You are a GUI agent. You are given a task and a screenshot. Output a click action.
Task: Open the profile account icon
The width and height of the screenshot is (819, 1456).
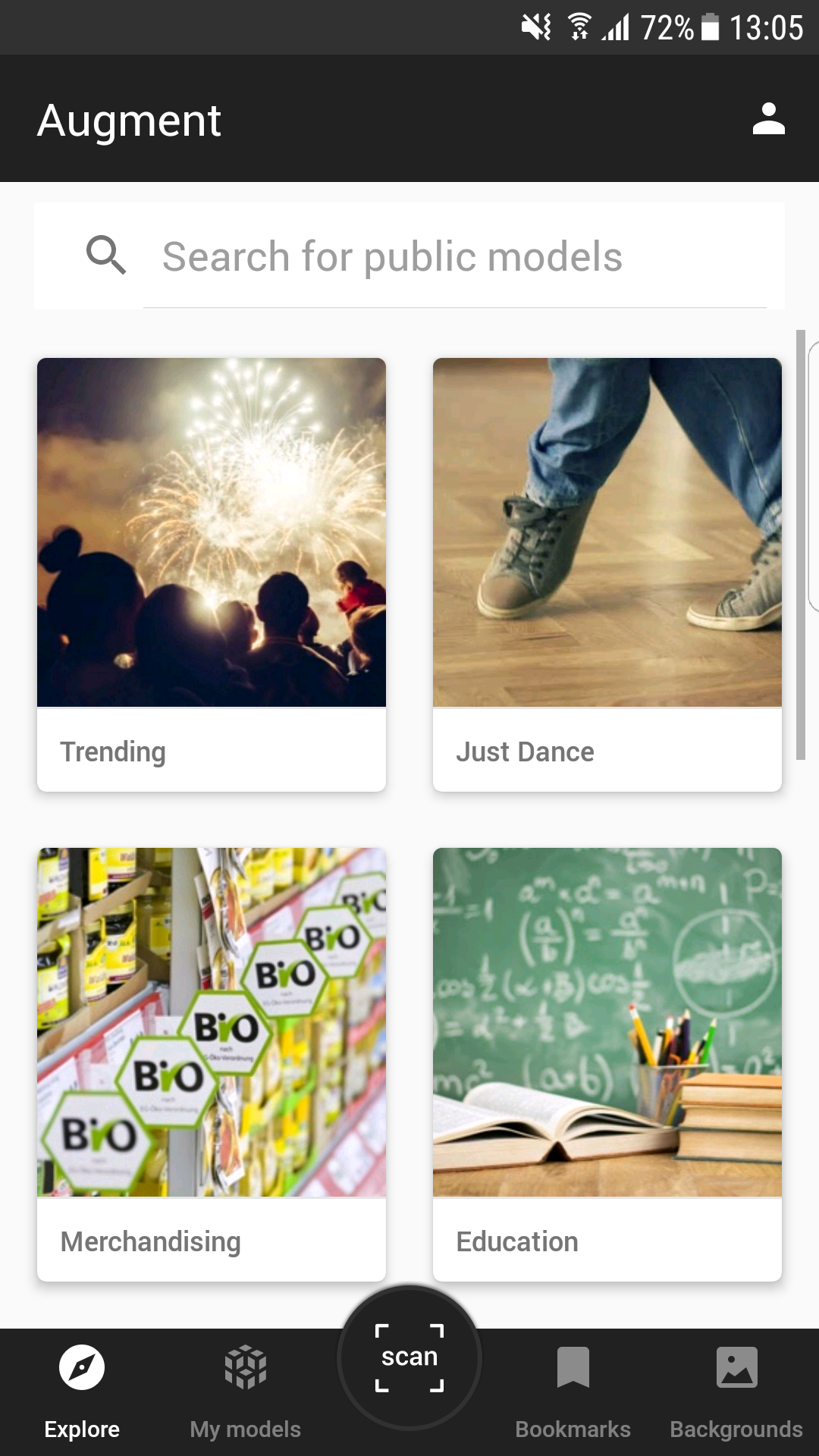click(768, 119)
